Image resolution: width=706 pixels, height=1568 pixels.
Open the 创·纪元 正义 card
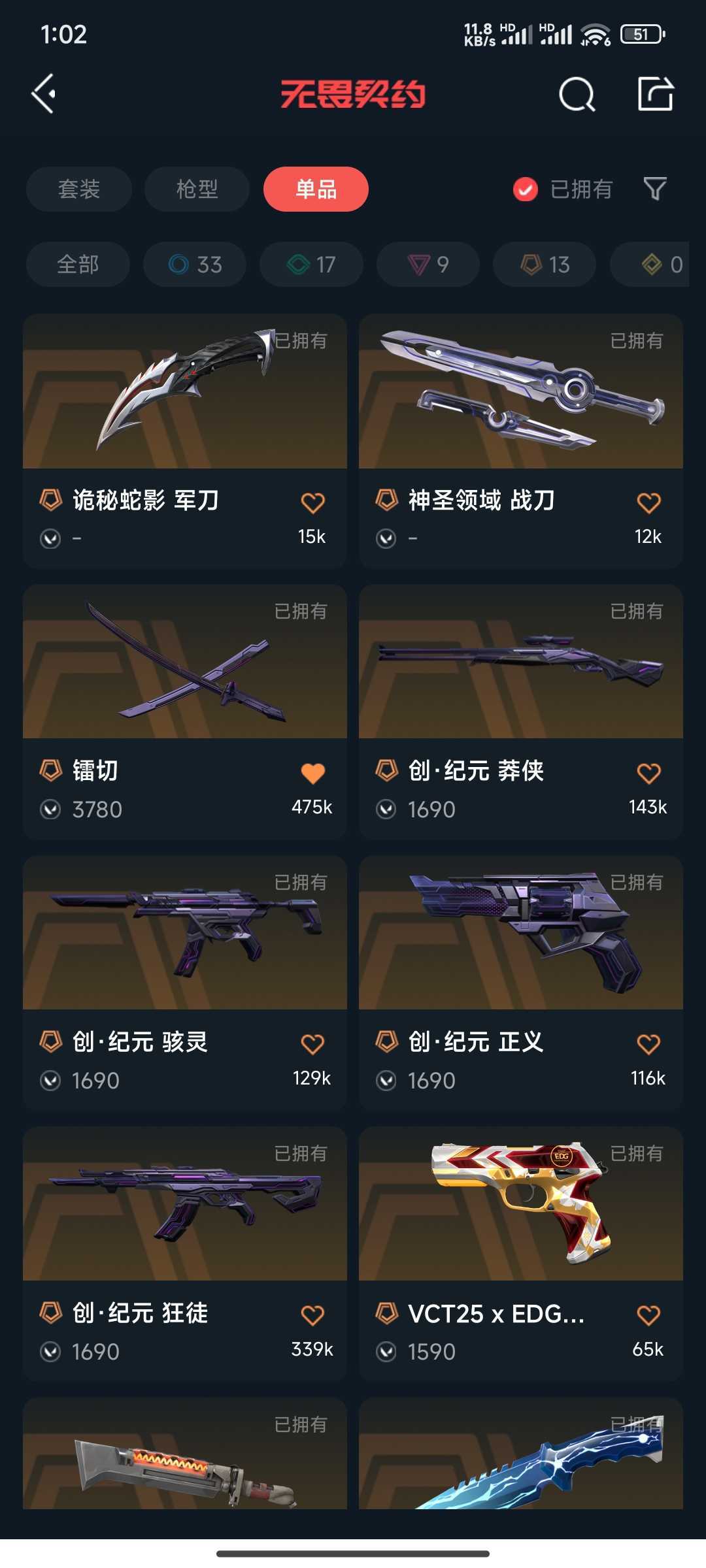pos(521,983)
